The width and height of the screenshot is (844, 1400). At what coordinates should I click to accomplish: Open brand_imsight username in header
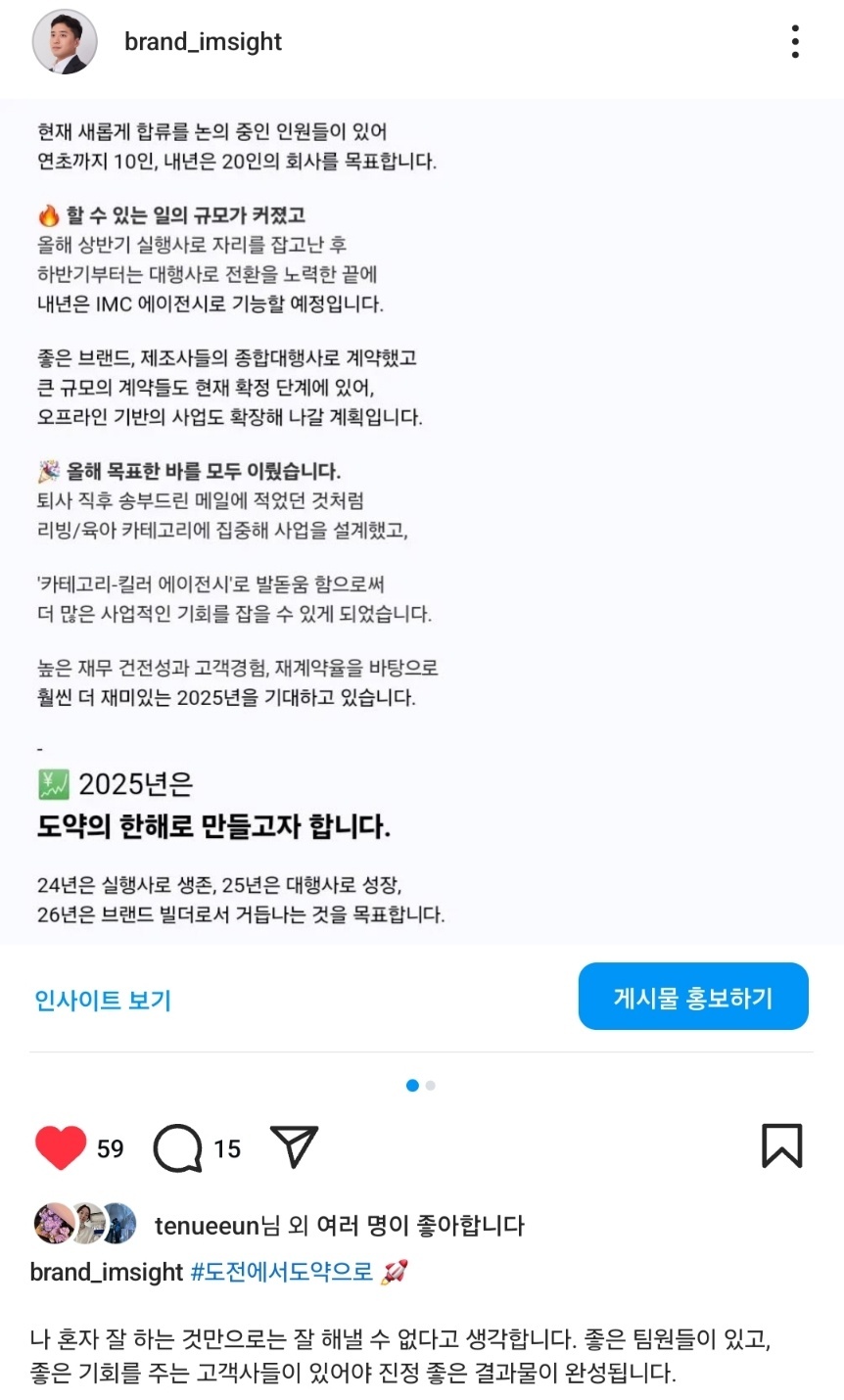tap(203, 42)
